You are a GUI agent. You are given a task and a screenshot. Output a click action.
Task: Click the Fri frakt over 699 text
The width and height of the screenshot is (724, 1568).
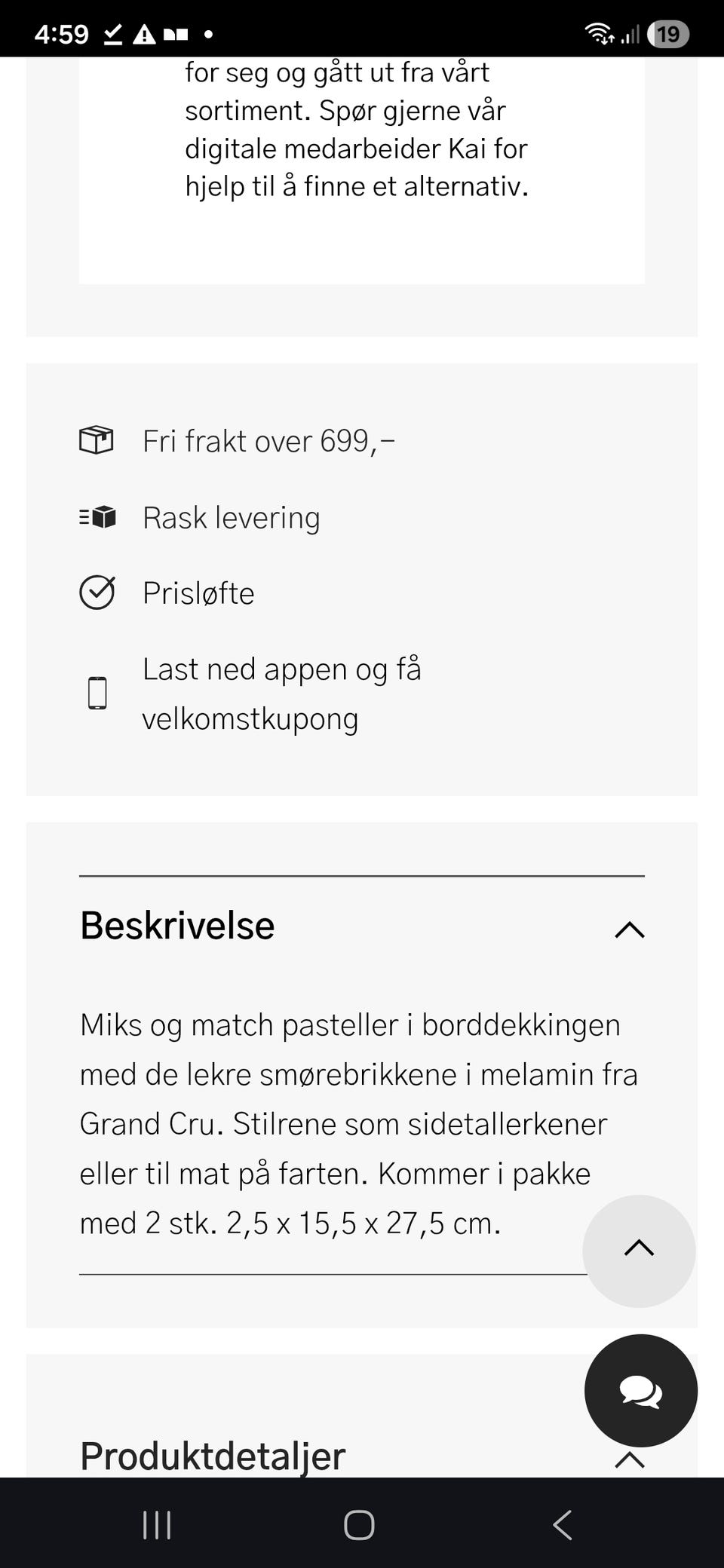269,442
